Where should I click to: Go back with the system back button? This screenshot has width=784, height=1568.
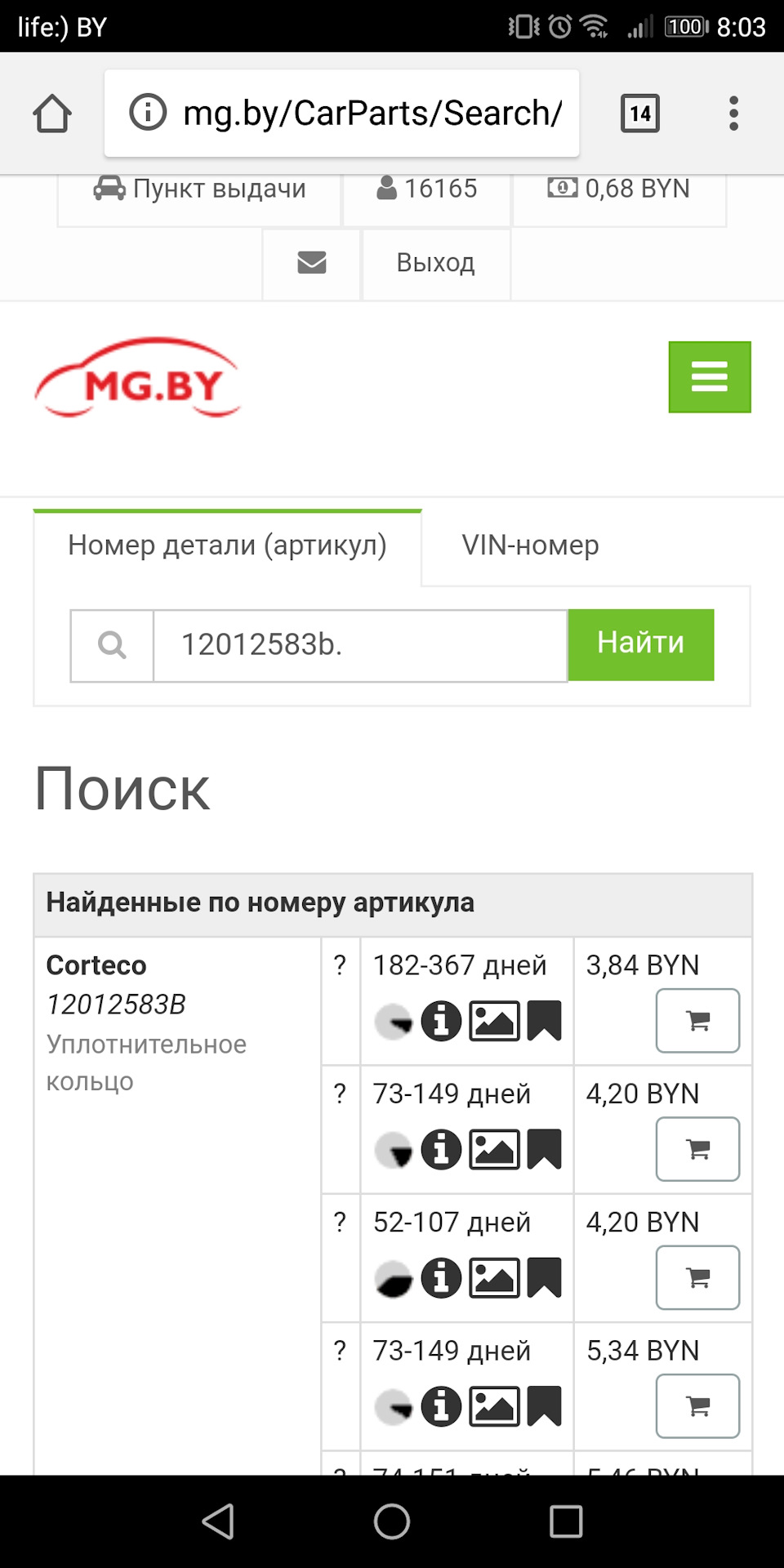click(x=218, y=1521)
